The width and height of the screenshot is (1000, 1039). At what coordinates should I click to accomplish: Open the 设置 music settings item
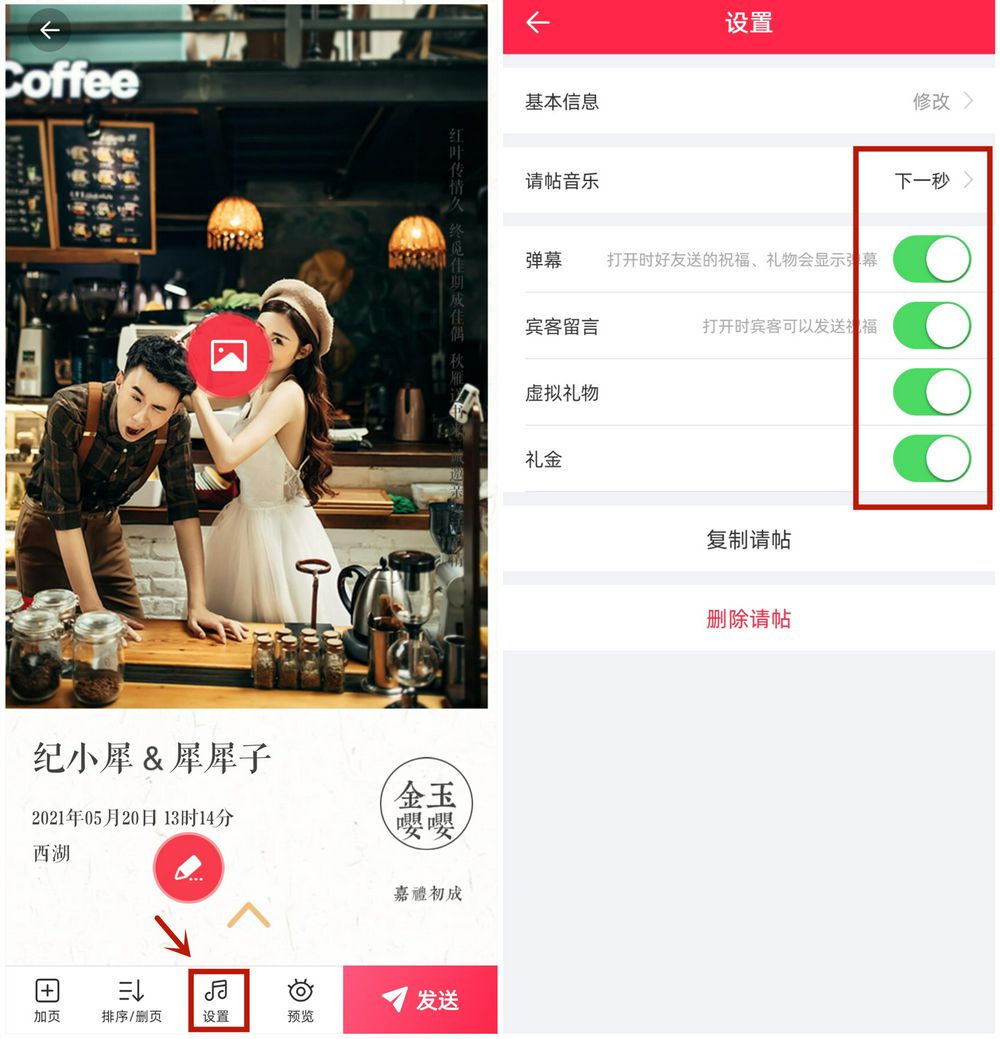pos(217,999)
